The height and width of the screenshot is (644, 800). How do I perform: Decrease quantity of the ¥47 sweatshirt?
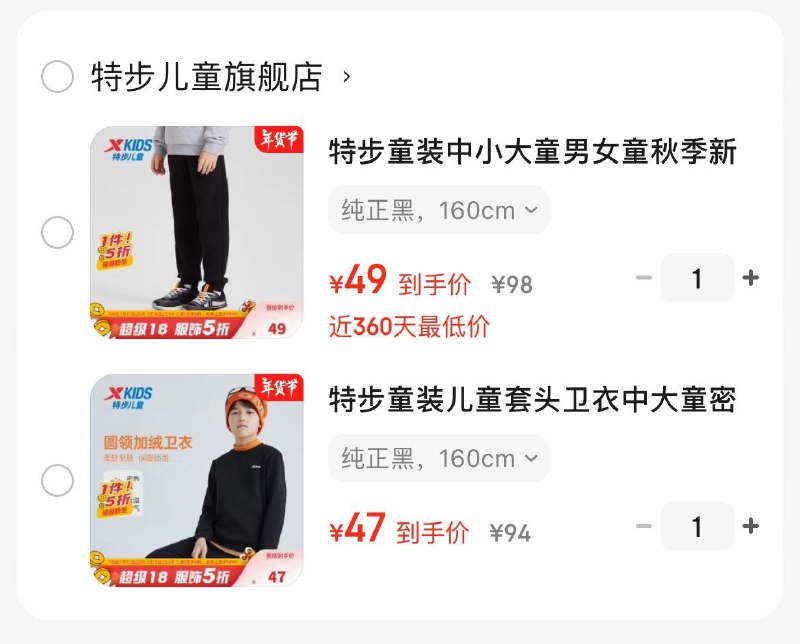tap(644, 526)
